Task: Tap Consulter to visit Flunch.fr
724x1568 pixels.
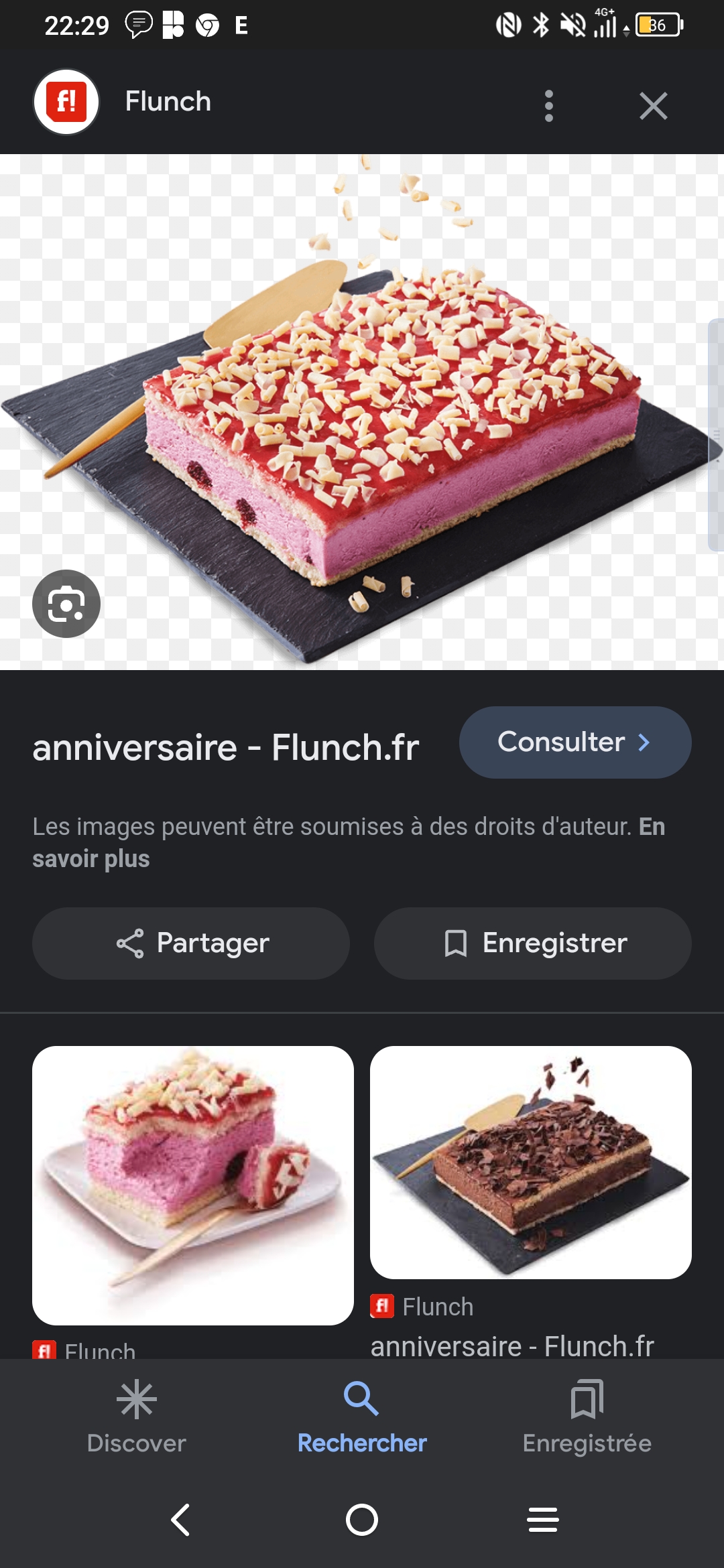Action: (575, 742)
